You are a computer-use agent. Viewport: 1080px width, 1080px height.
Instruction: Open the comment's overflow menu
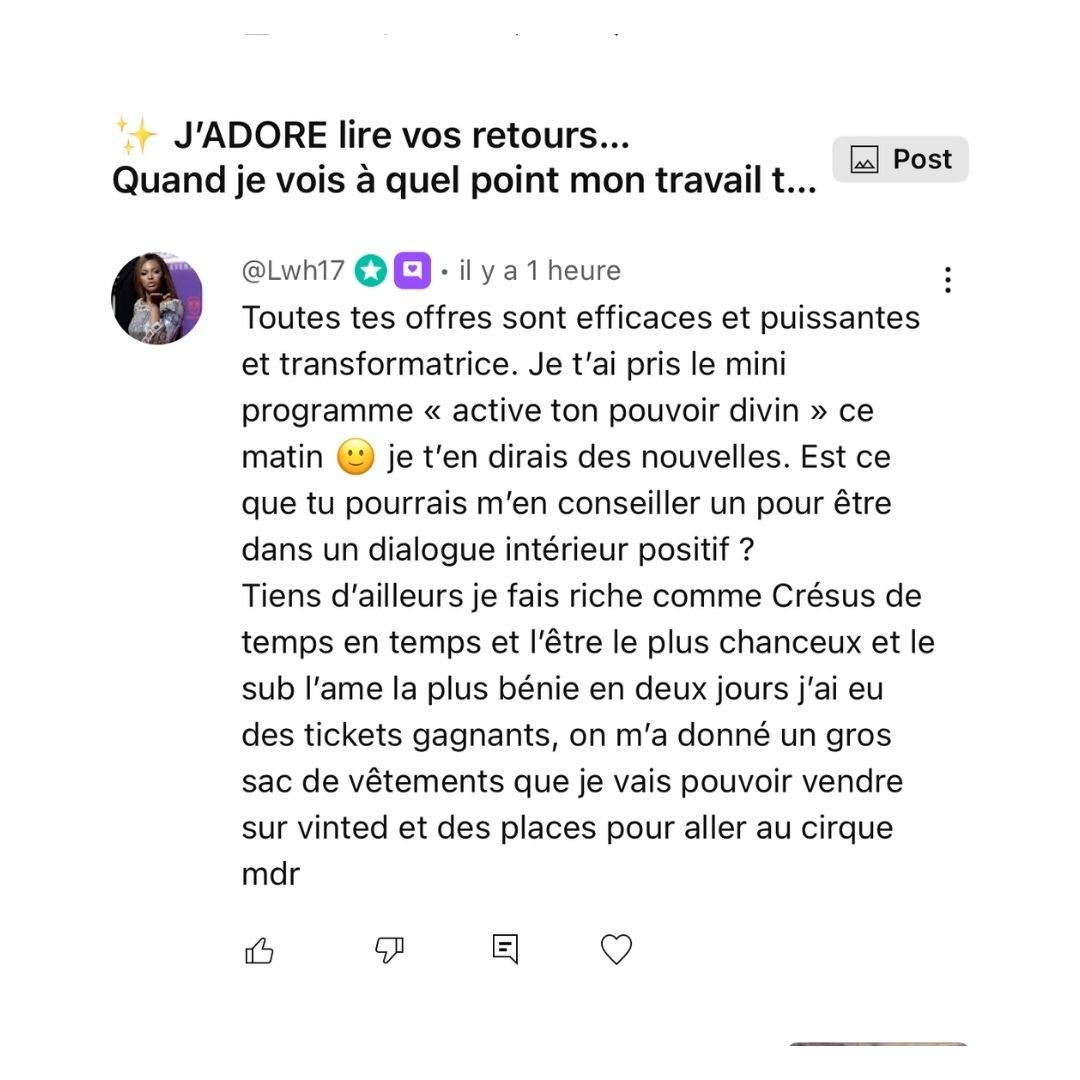coord(947,280)
